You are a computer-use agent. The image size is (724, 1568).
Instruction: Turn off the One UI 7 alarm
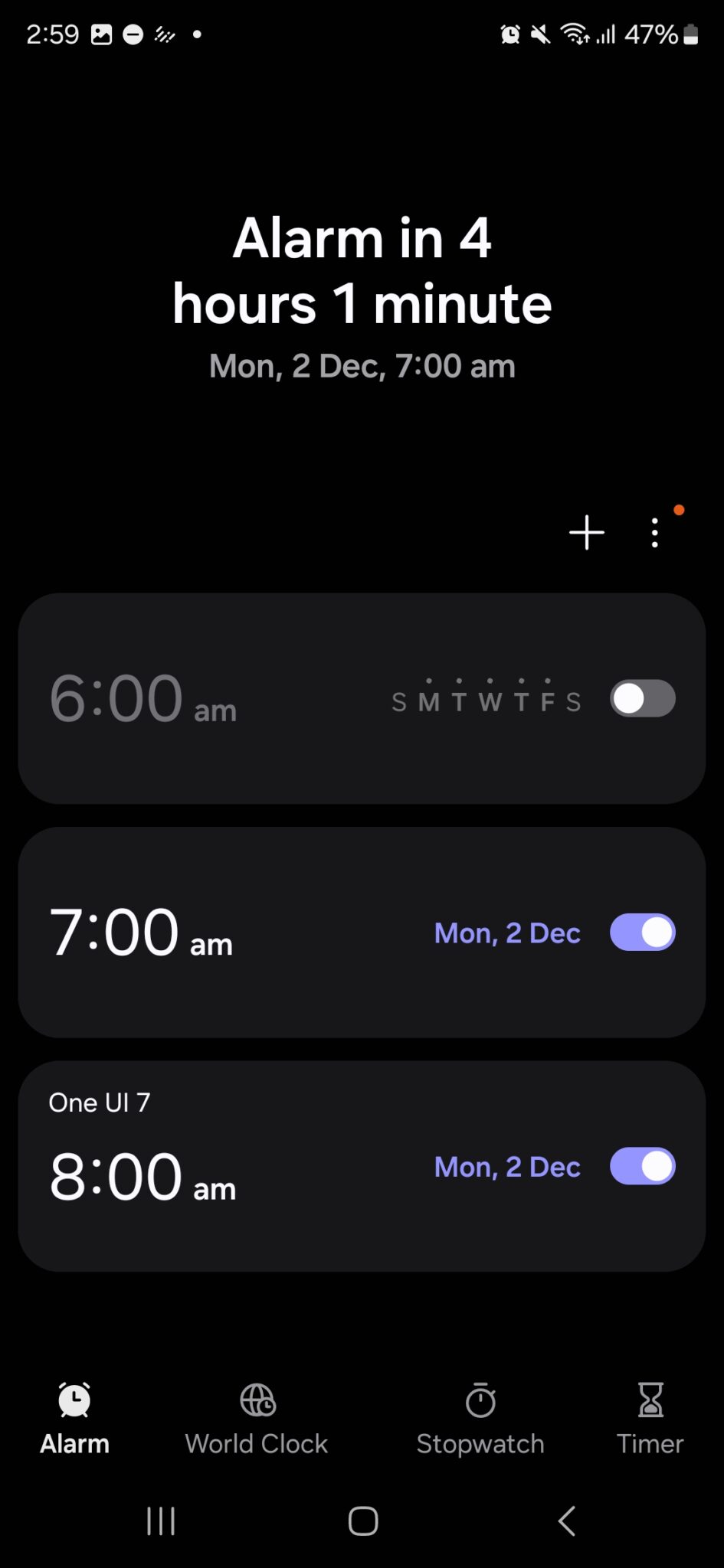[x=642, y=1166]
